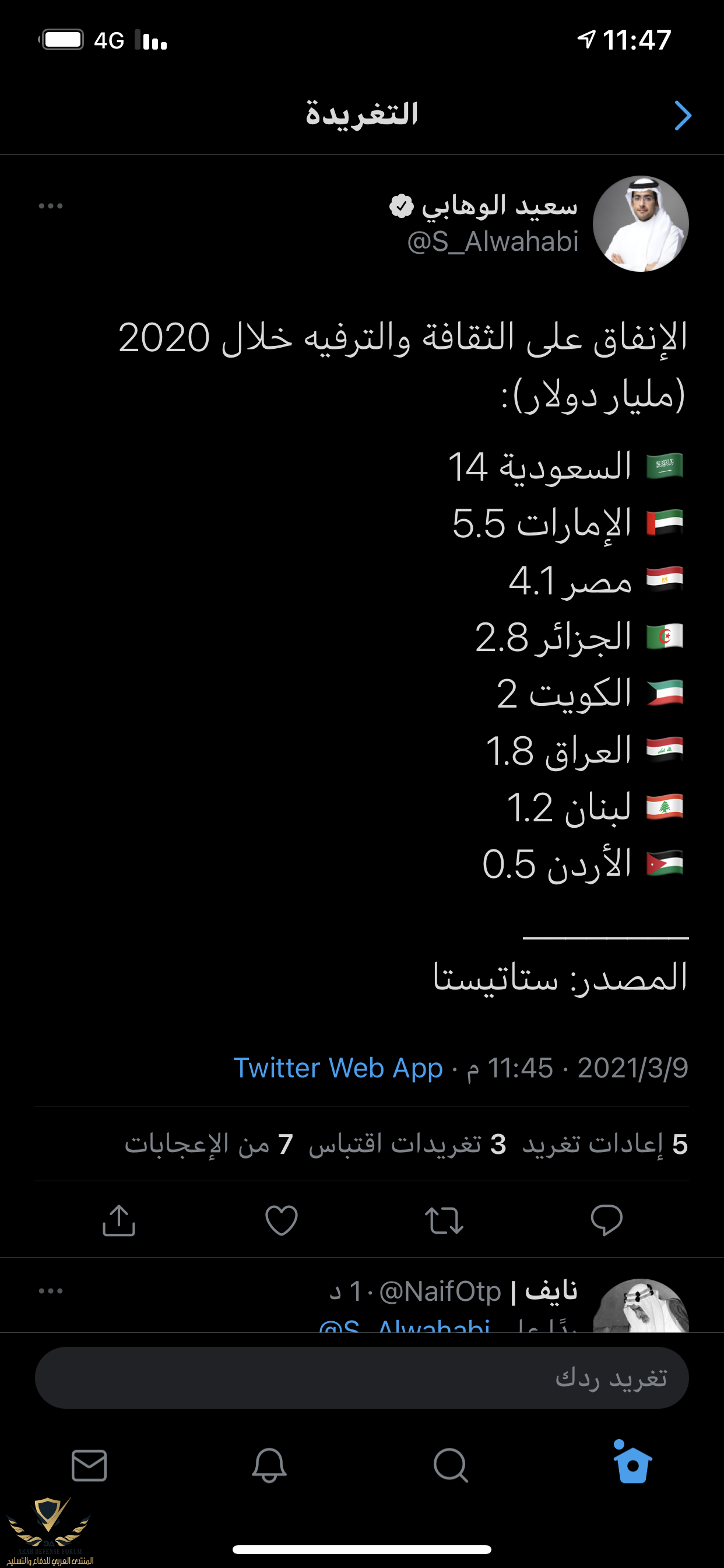The image size is (724, 1568).
Task: View the 3 quote tweets
Action: (407, 1144)
